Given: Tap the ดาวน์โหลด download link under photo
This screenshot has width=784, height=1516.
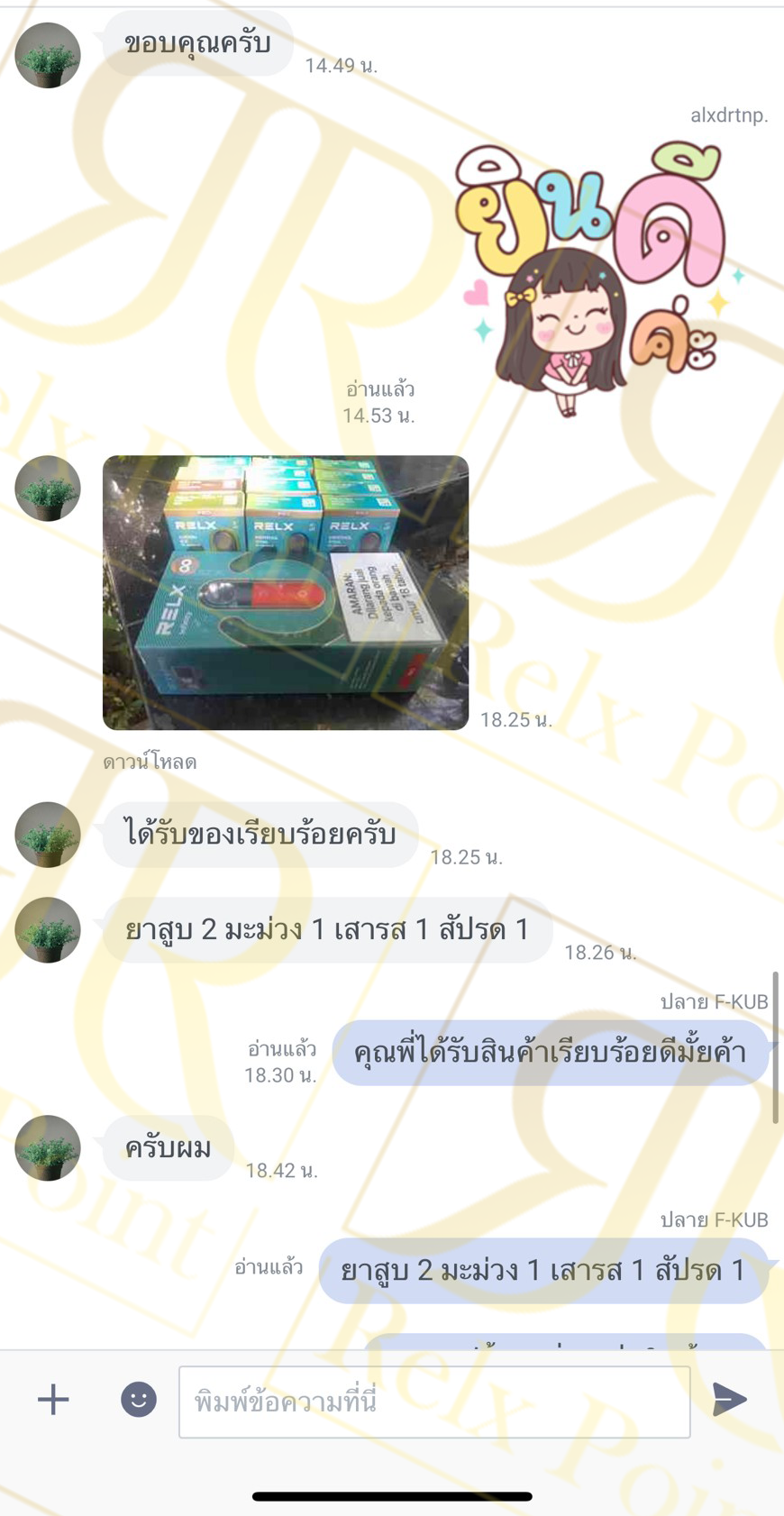Looking at the screenshot, I should 150,763.
